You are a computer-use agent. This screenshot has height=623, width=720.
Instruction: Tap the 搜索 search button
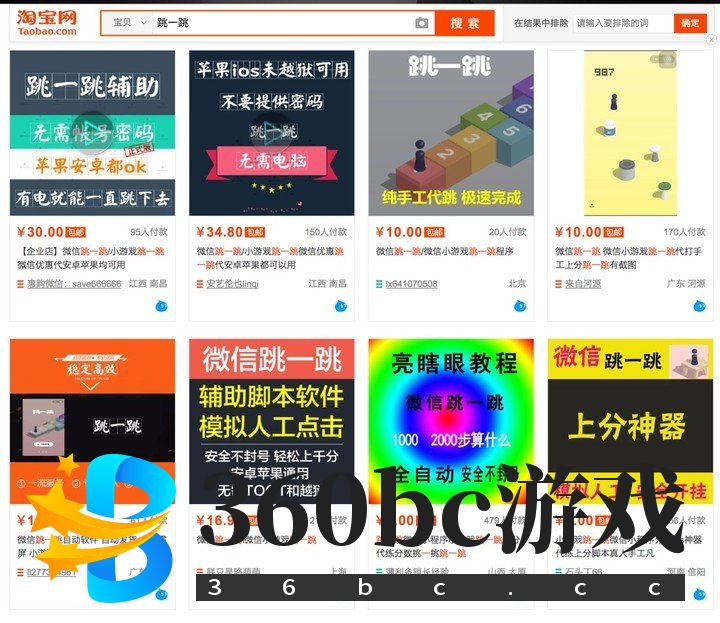pyautogui.click(x=464, y=23)
